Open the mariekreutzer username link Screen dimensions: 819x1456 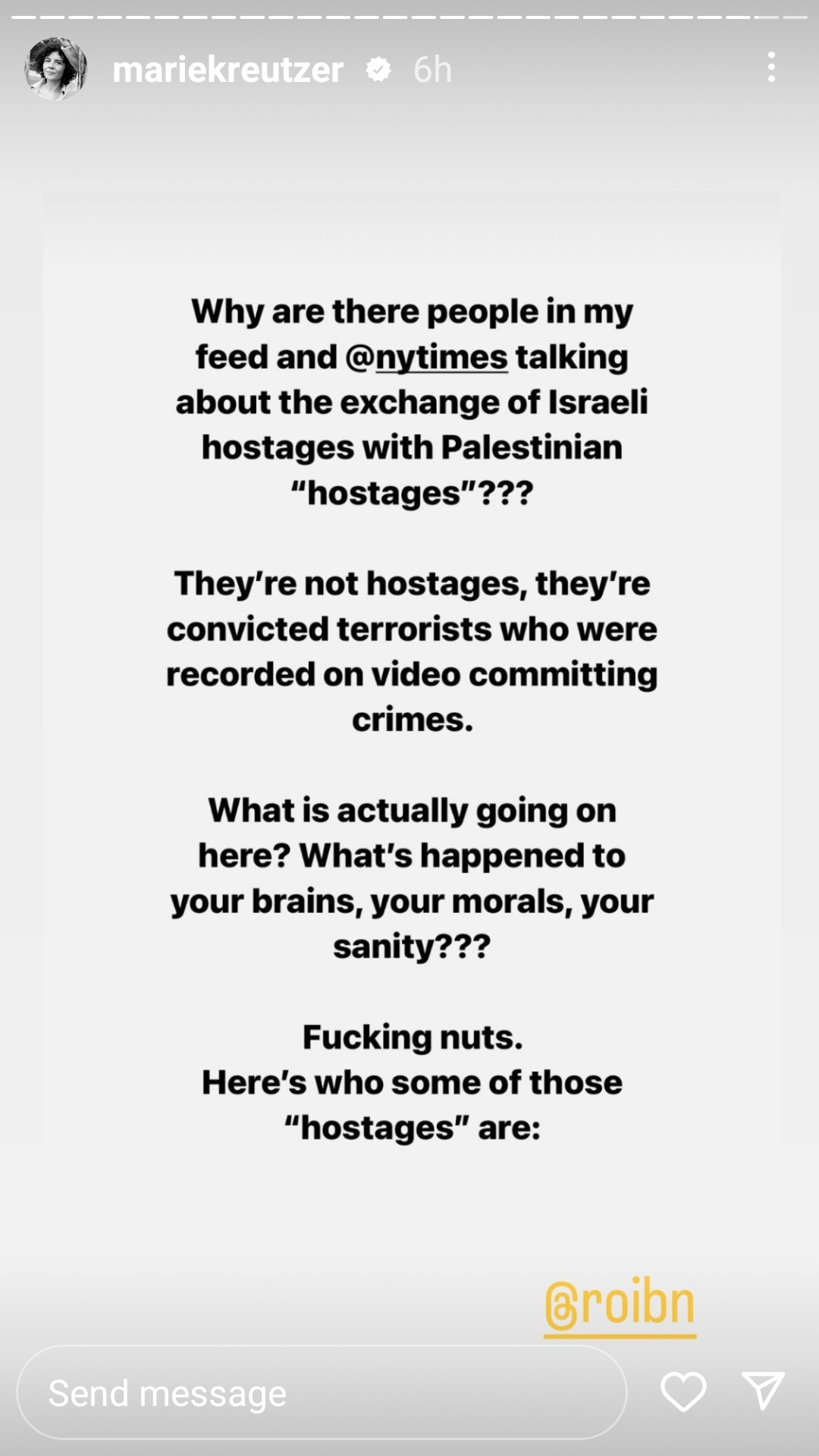tap(227, 70)
